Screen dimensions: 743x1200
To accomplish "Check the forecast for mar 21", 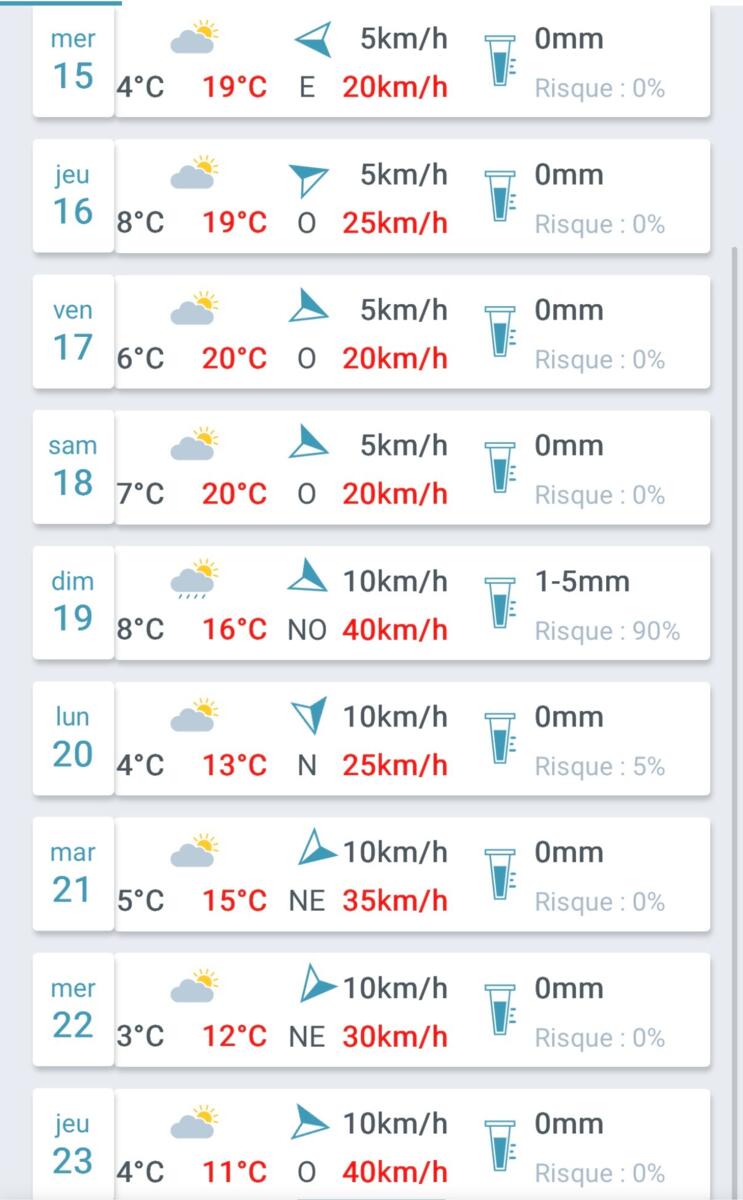I will tap(371, 876).
